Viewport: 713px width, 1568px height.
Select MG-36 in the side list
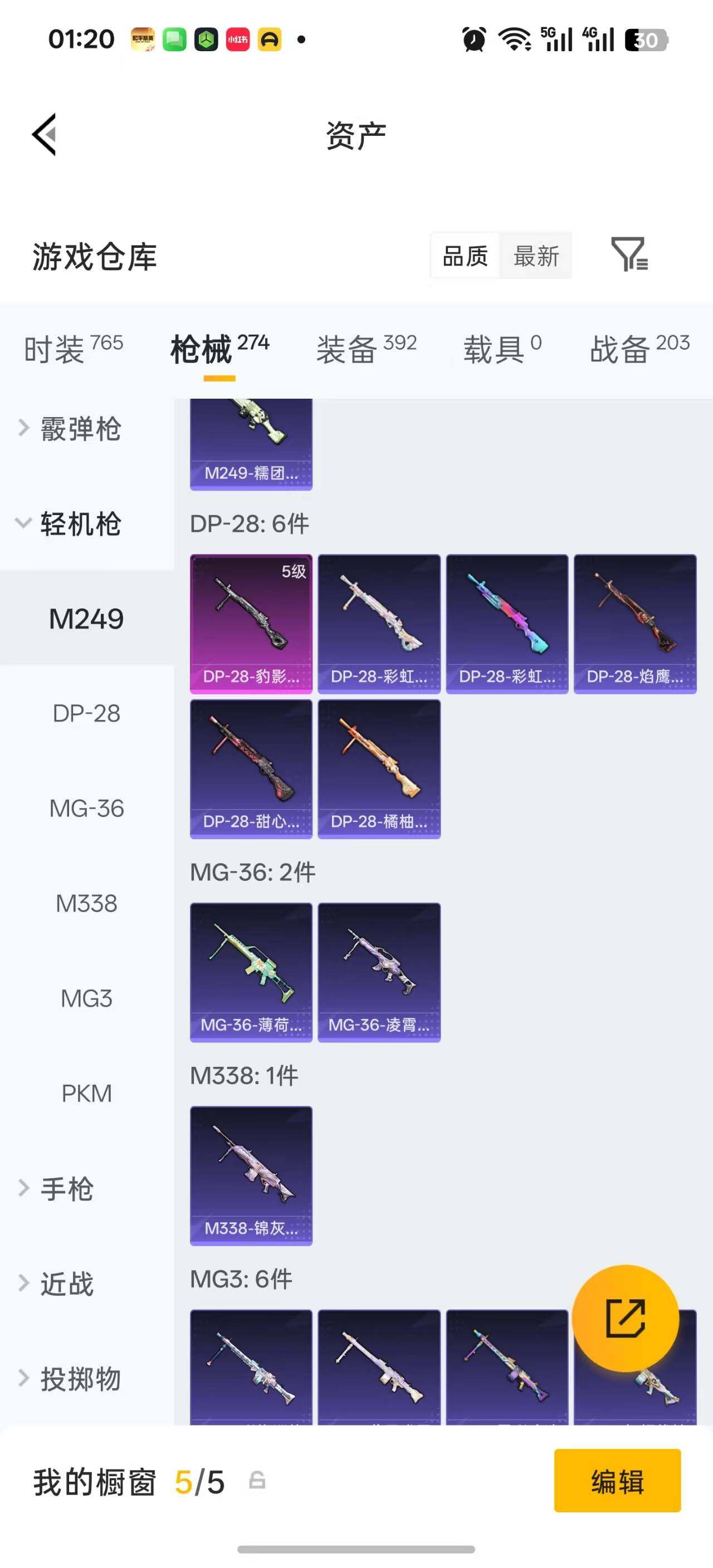pos(87,808)
